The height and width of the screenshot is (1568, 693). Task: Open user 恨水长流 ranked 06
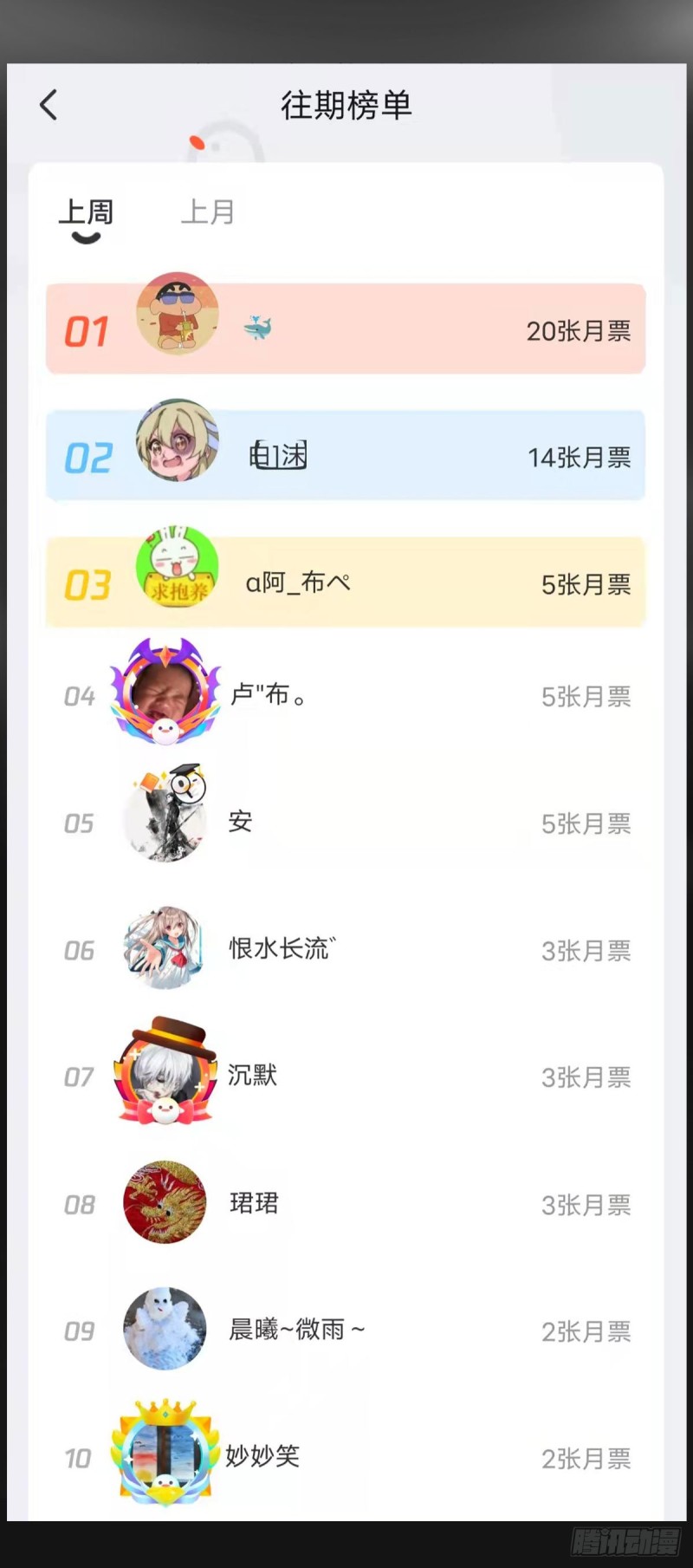click(x=346, y=950)
